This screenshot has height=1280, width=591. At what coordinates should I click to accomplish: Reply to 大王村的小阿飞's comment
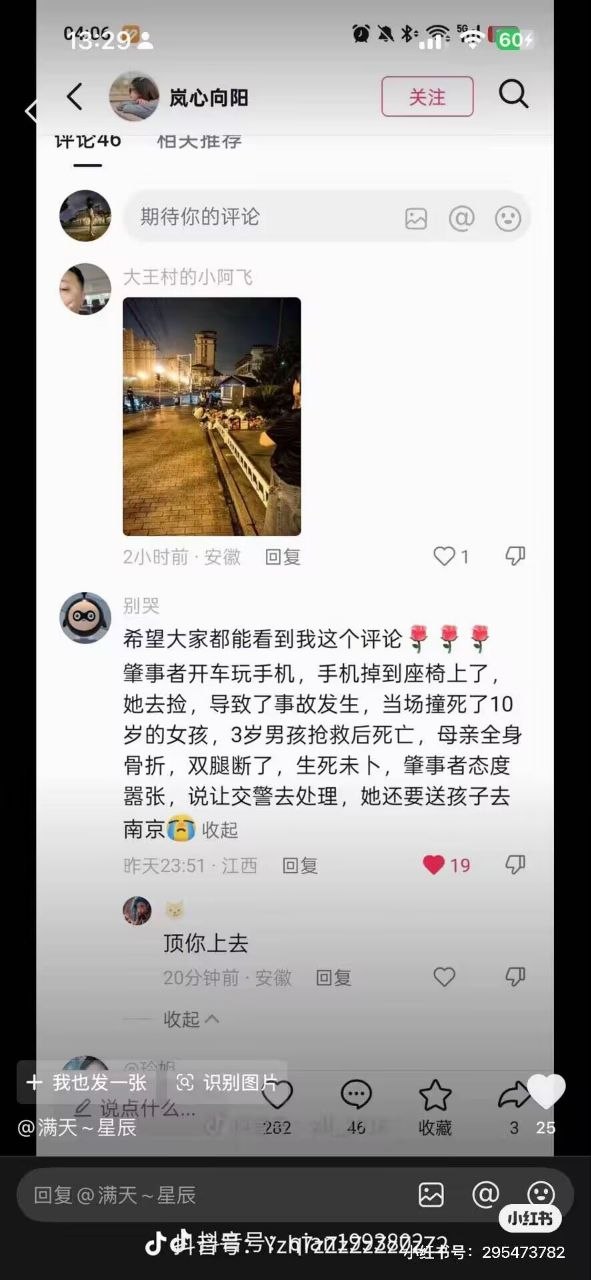point(283,557)
